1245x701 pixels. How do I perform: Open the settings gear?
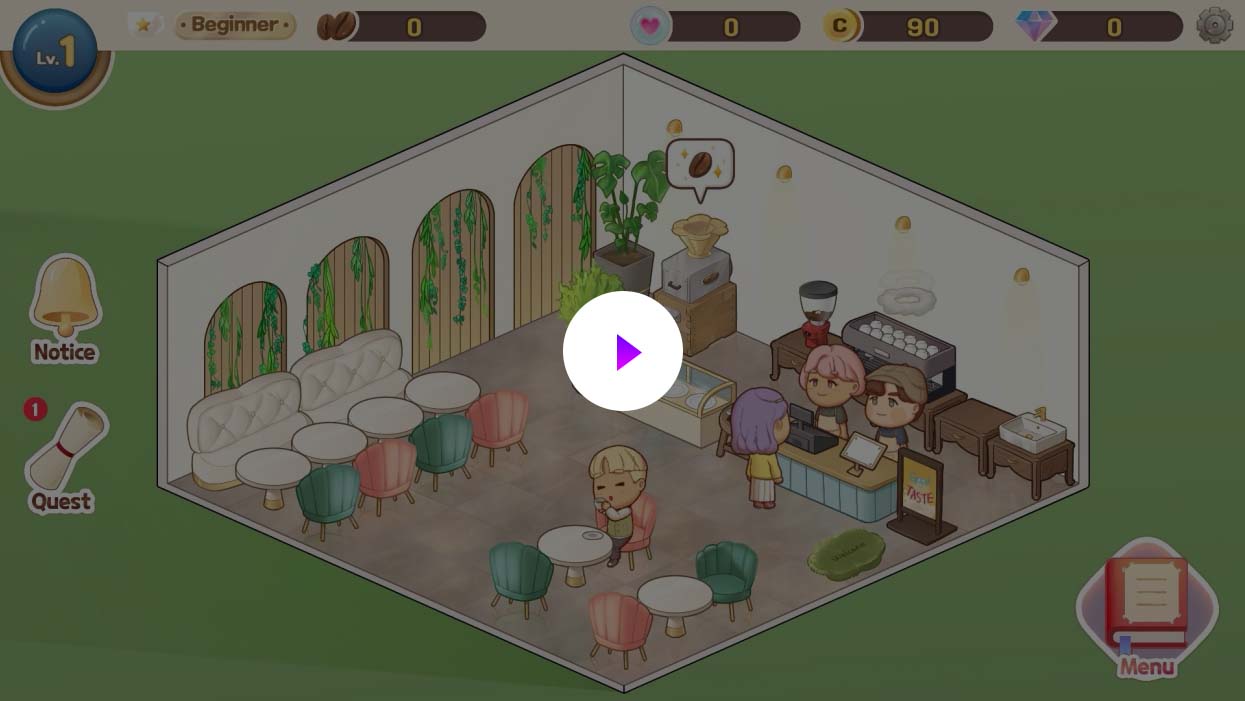(x=1214, y=25)
